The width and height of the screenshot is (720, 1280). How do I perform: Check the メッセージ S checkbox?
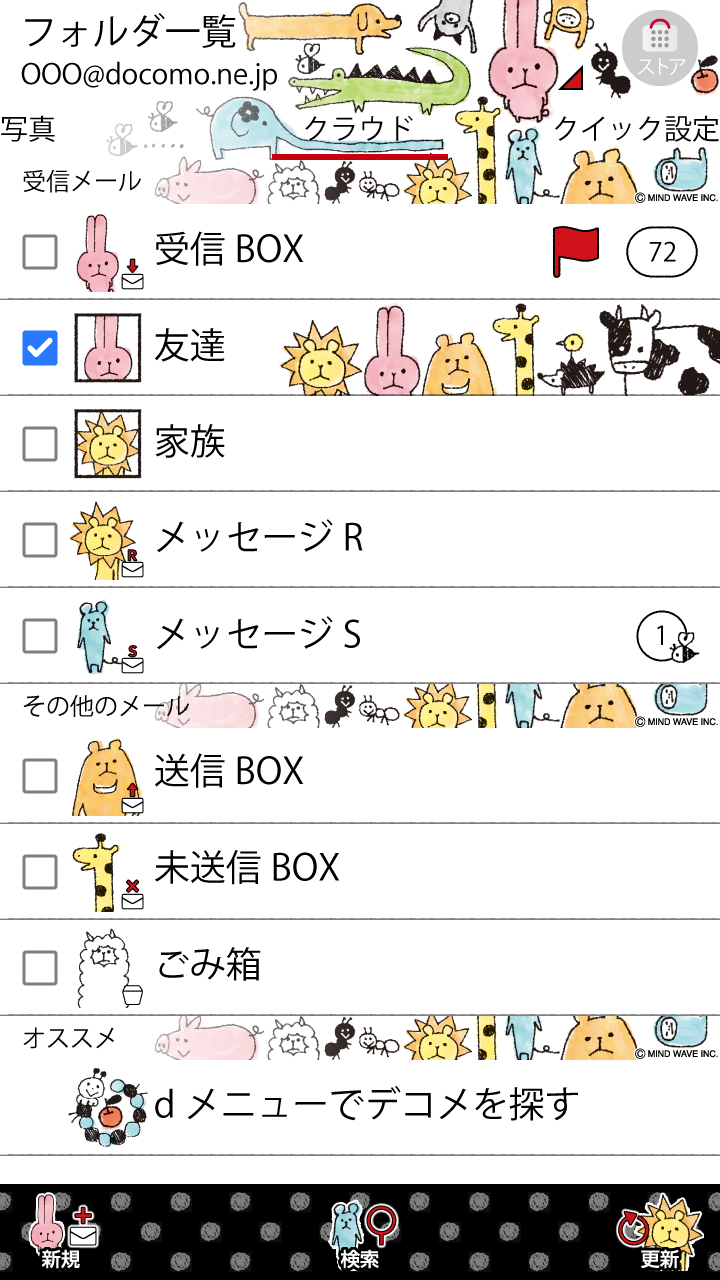pos(40,635)
